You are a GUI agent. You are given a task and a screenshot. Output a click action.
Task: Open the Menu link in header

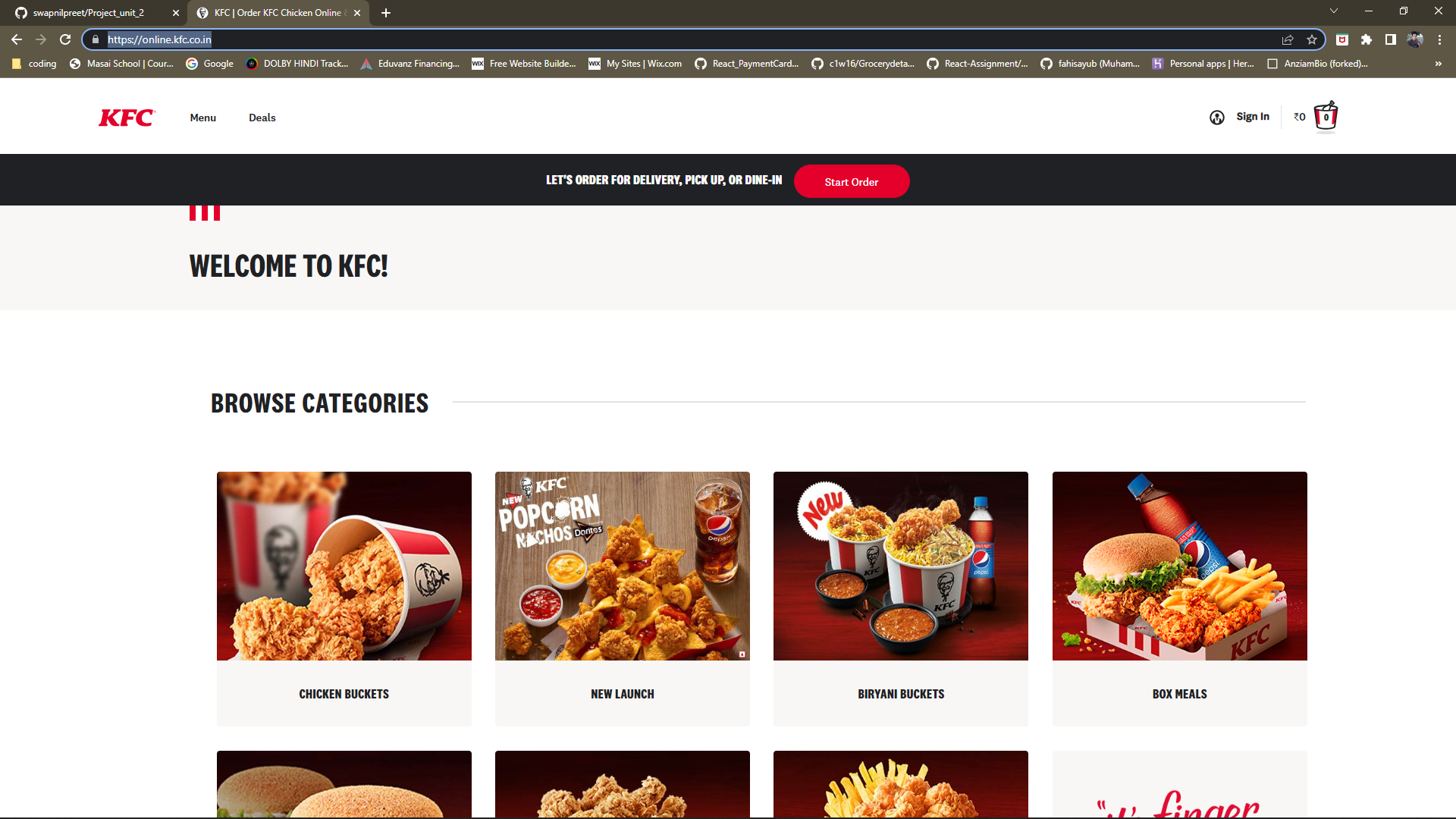202,118
